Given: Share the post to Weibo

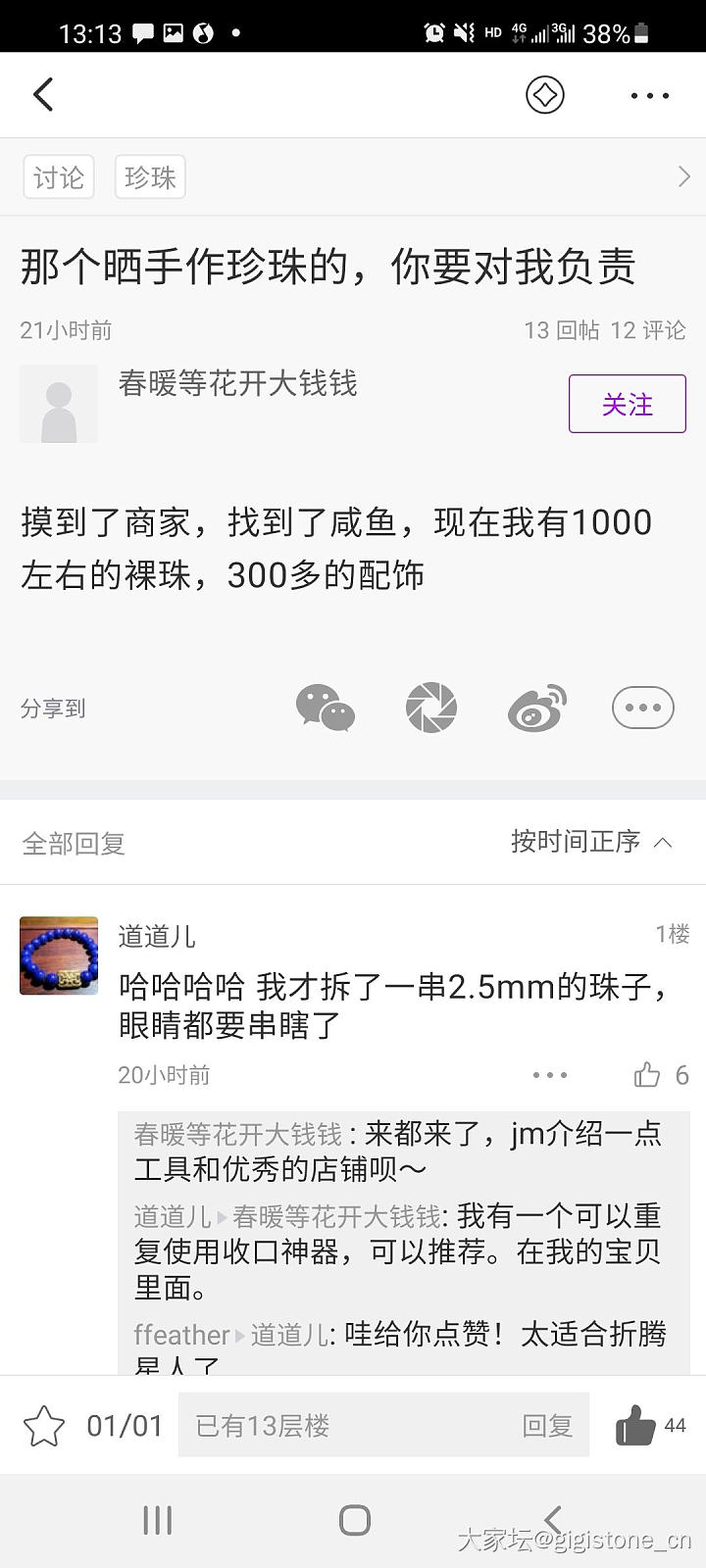Looking at the screenshot, I should 537,708.
